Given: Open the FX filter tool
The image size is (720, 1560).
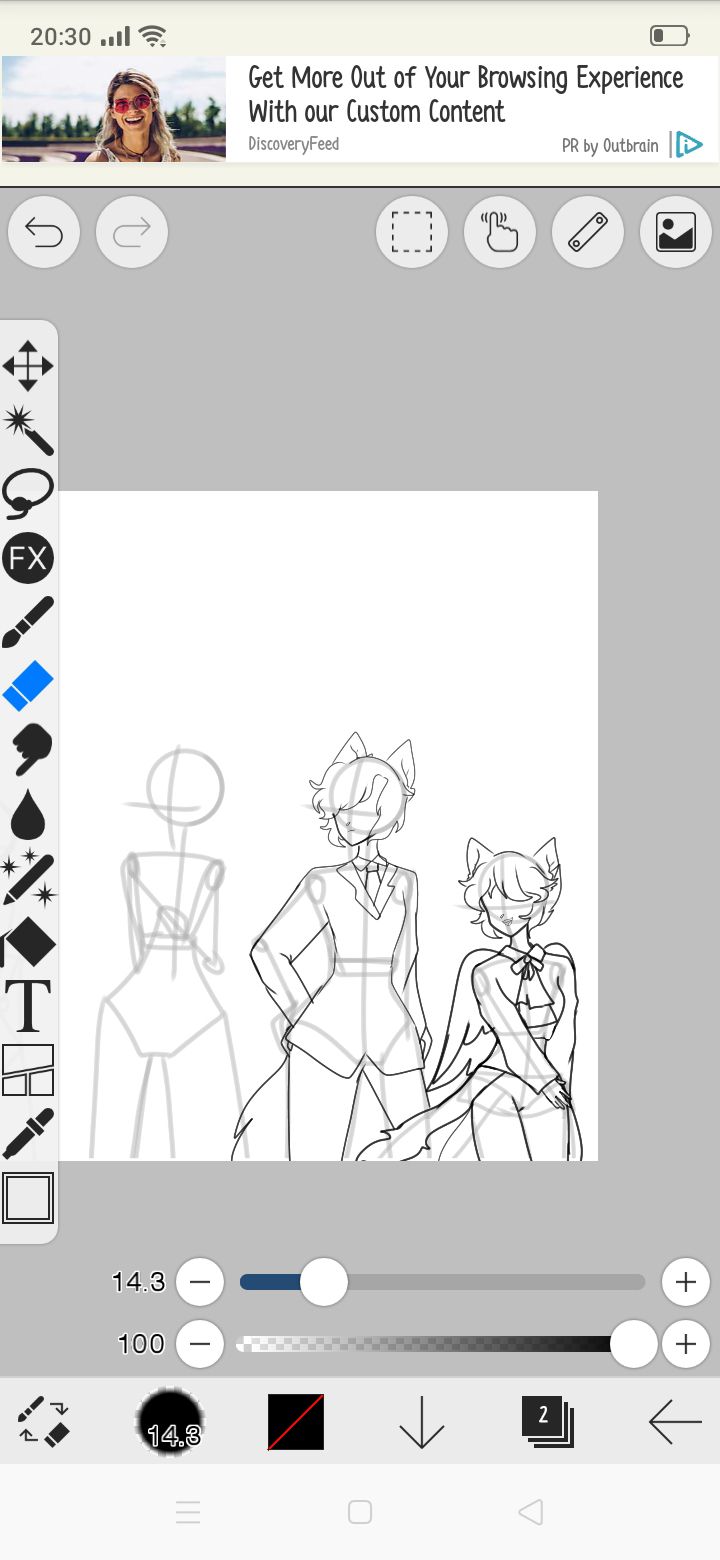Looking at the screenshot, I should pyautogui.click(x=28, y=558).
